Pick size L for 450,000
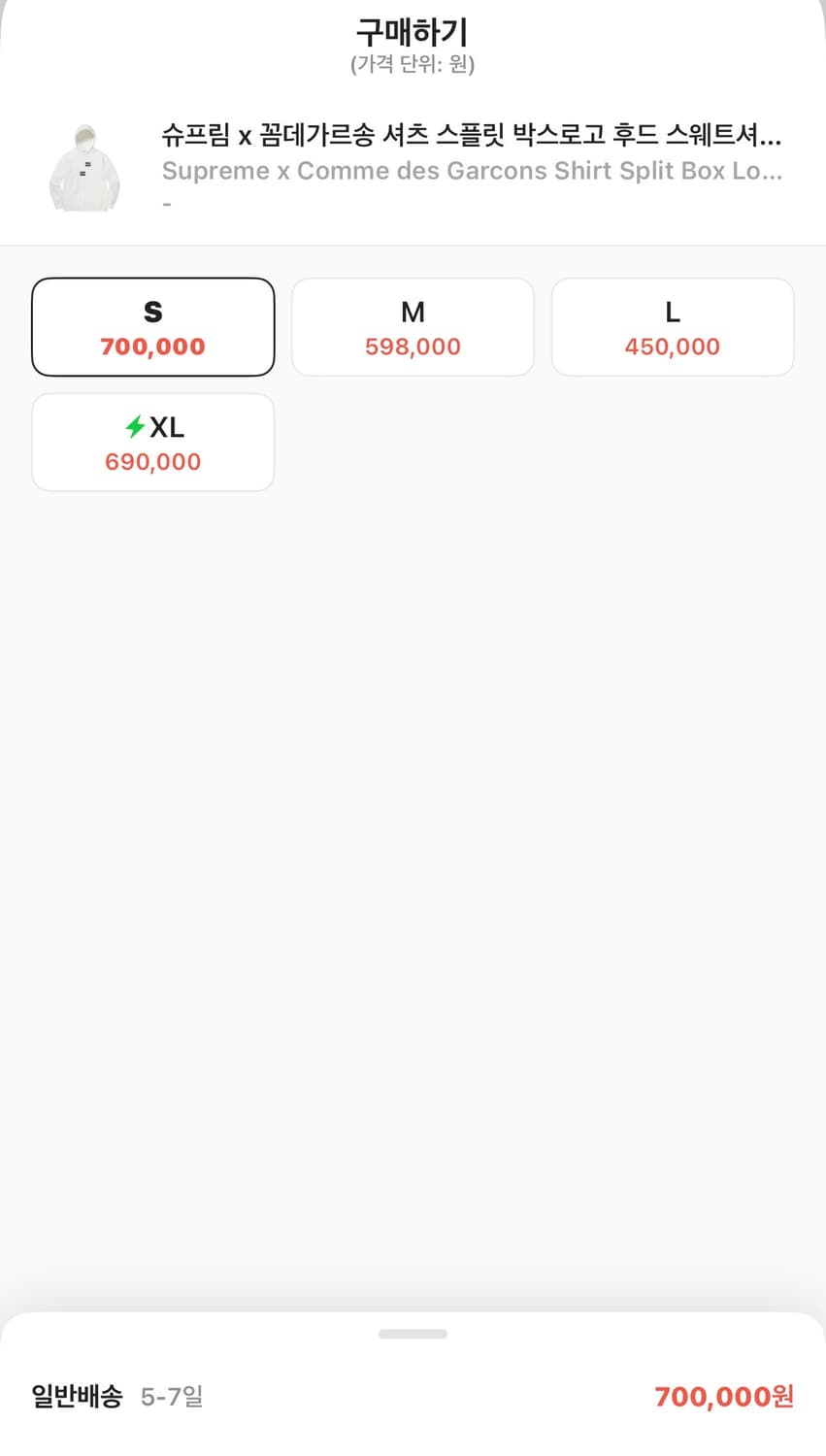Viewport: 826px width, 1456px height. click(x=672, y=327)
